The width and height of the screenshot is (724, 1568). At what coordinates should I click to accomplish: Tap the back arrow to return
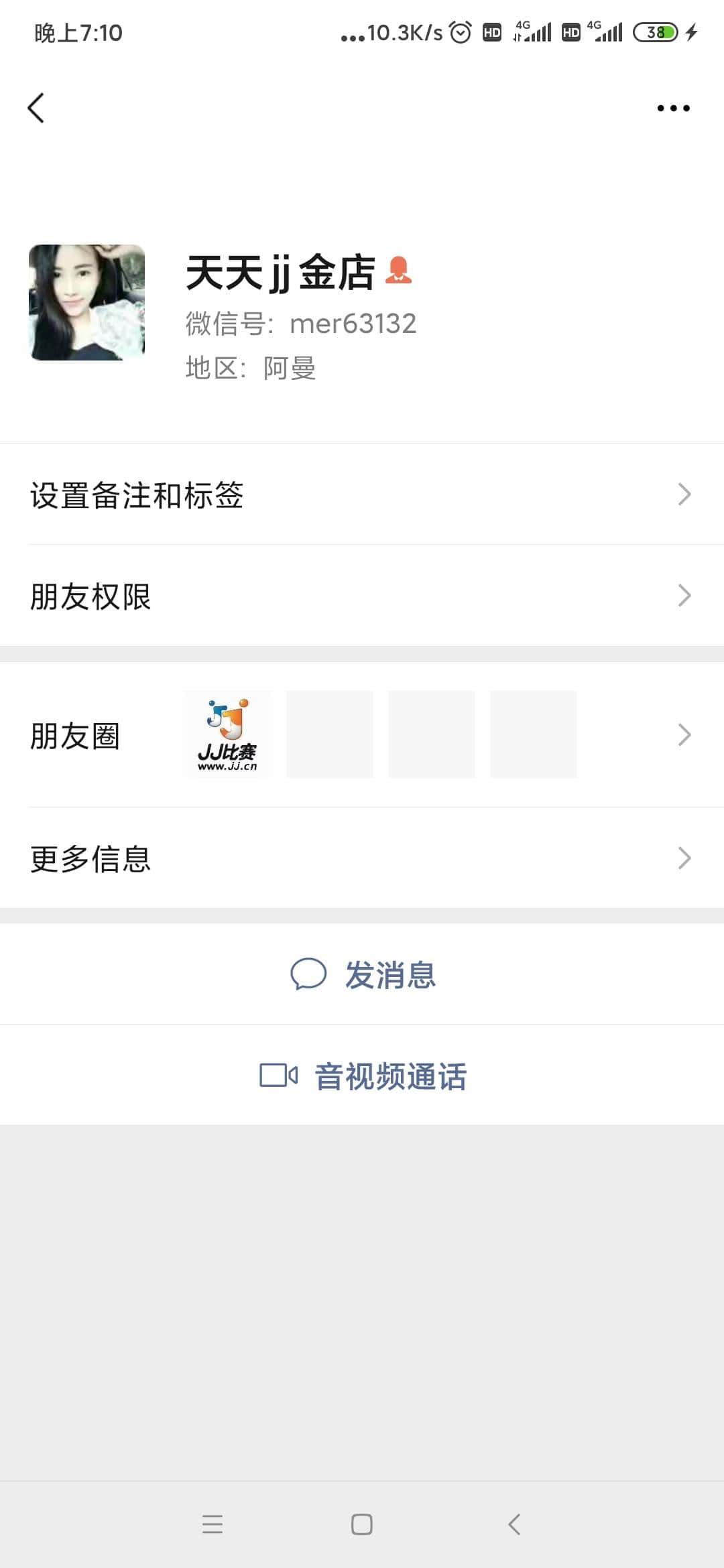coord(37,107)
